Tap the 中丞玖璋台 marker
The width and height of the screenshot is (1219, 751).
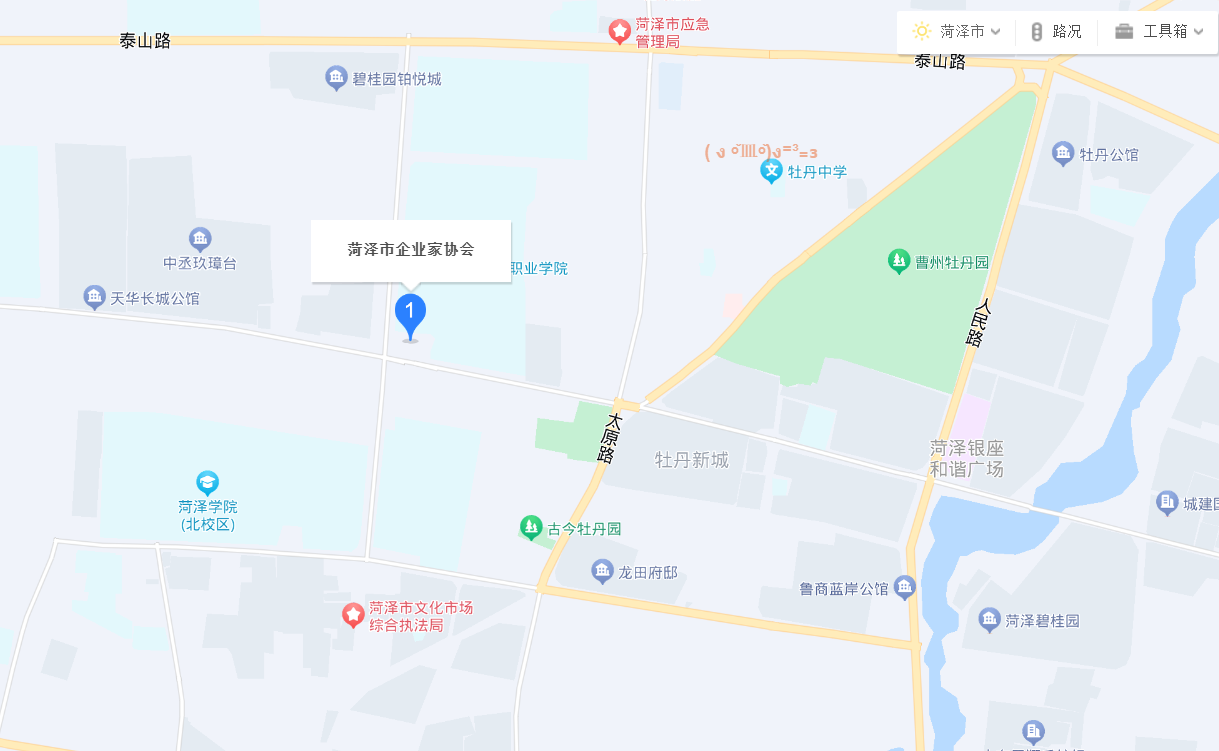[x=200, y=239]
